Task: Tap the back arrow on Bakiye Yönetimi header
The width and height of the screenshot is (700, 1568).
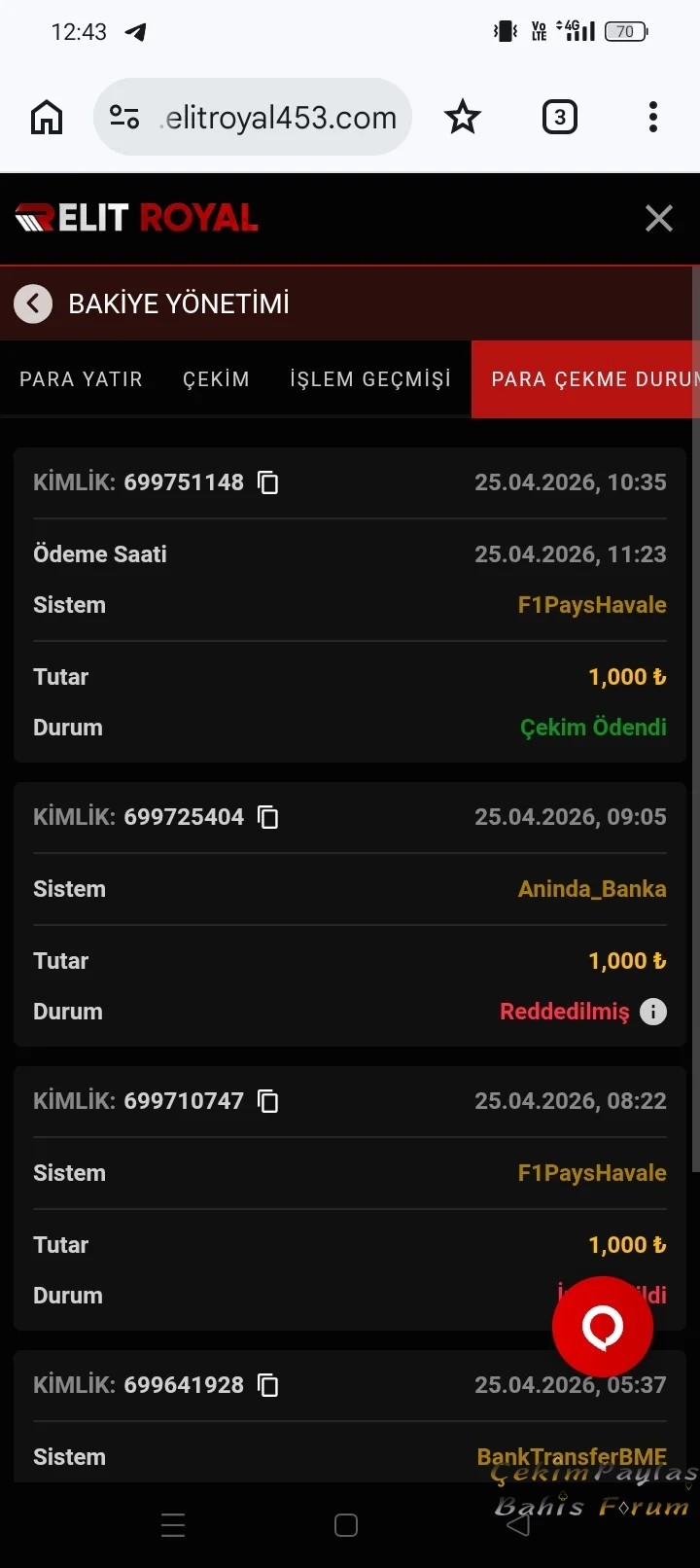Action: click(33, 303)
